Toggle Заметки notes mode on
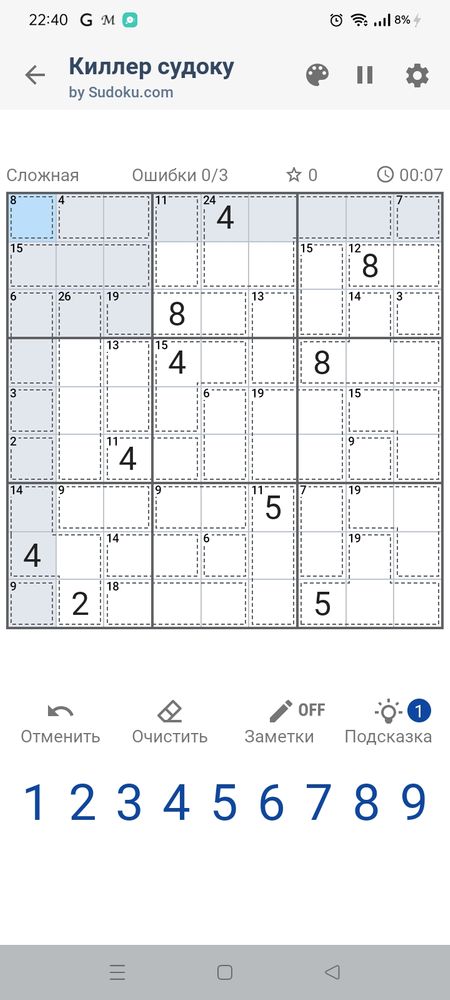The image size is (450, 1000). [x=279, y=723]
